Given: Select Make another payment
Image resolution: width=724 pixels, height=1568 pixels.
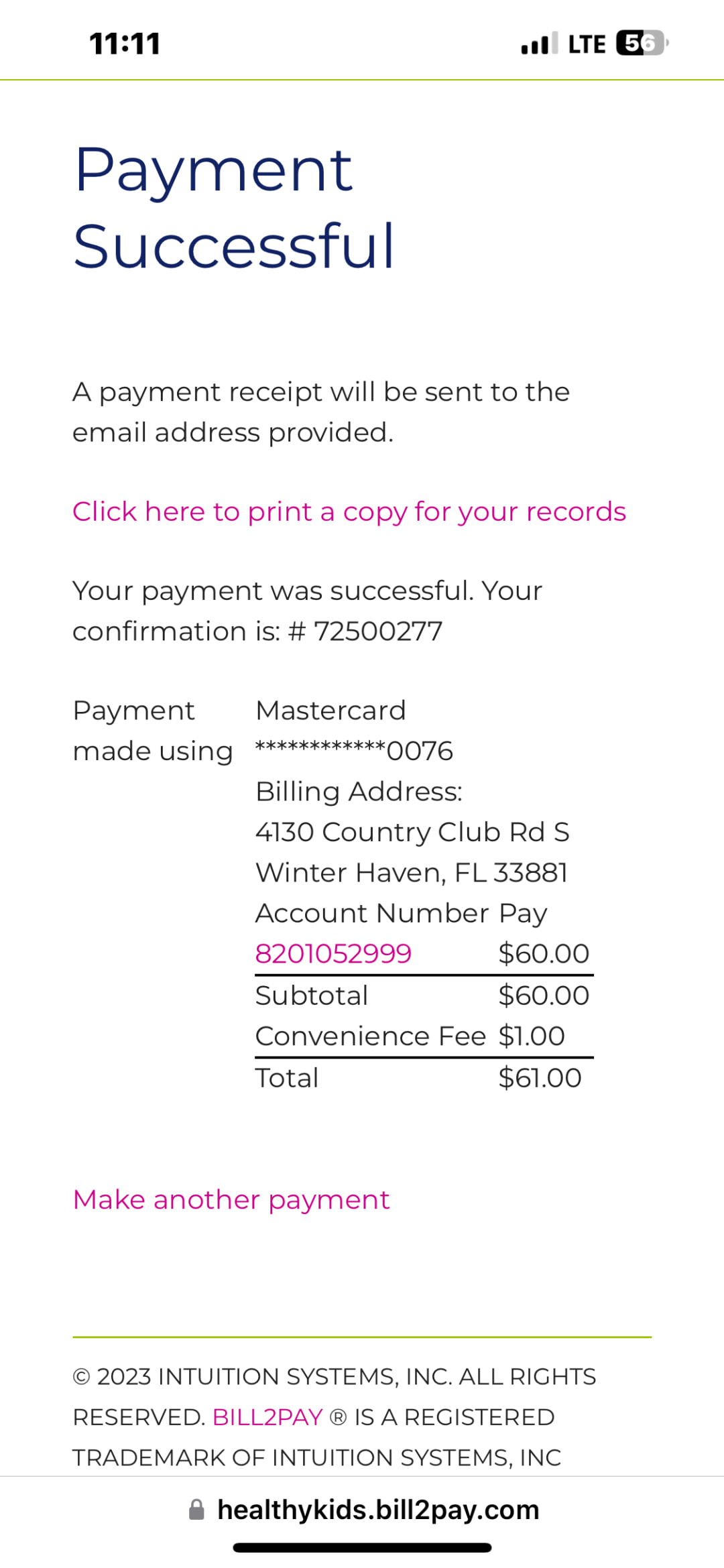Looking at the screenshot, I should point(231,1200).
